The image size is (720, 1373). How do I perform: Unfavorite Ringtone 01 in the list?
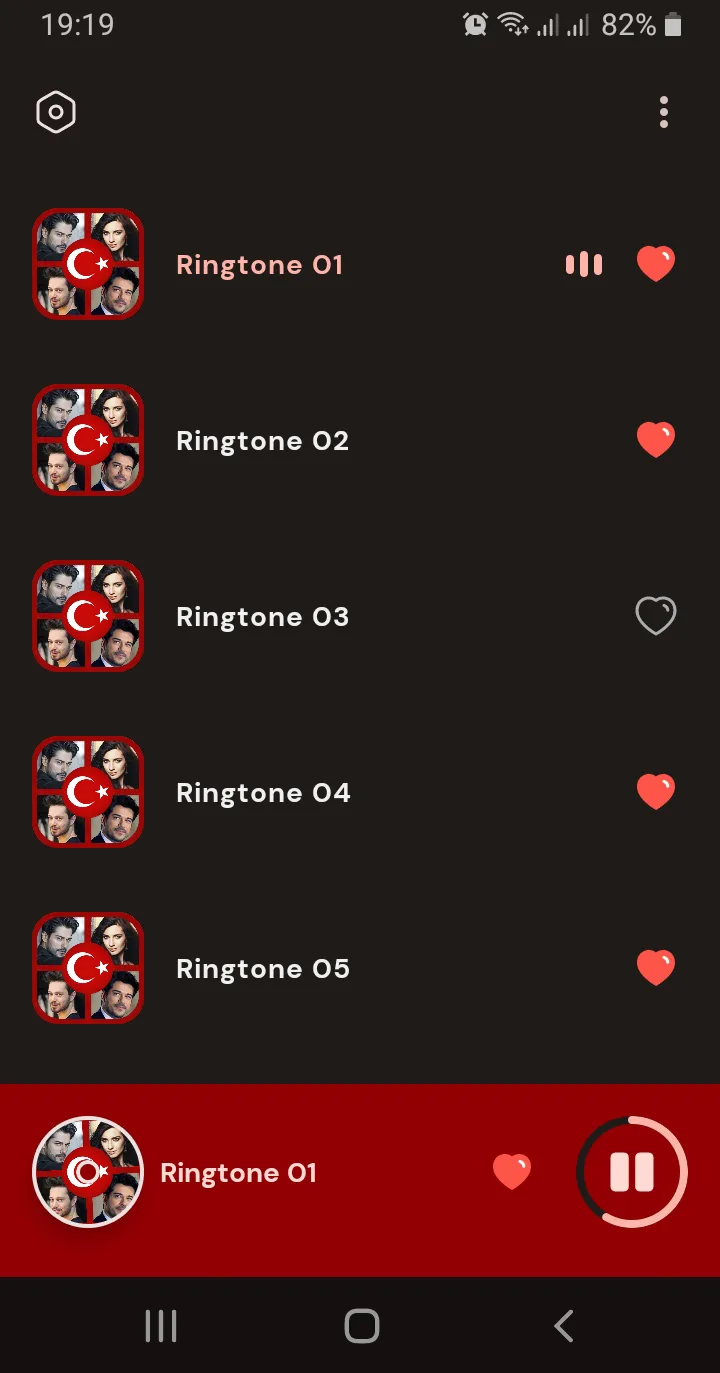coord(656,264)
